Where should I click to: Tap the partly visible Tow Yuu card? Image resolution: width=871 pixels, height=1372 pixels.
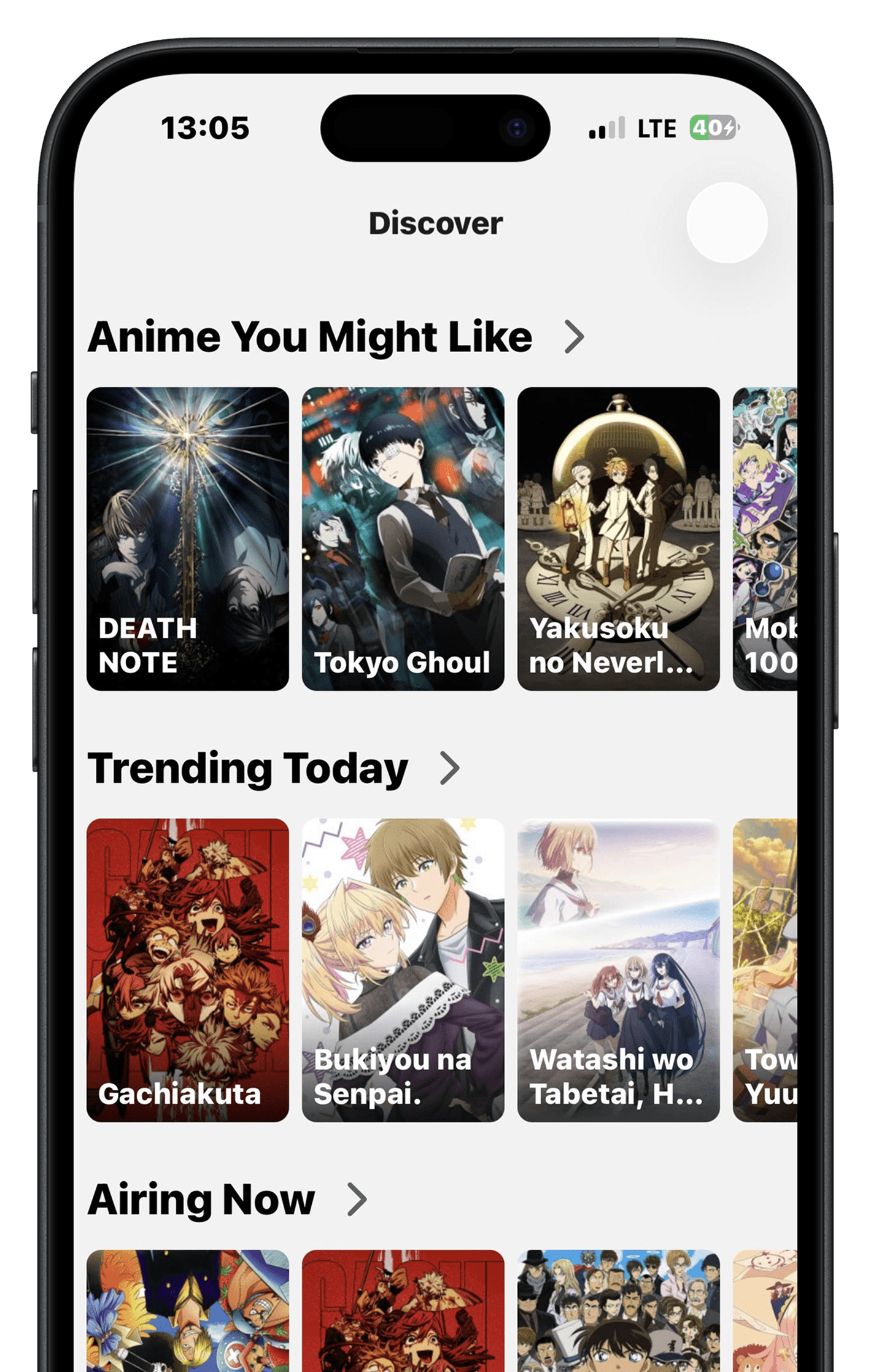(765, 969)
